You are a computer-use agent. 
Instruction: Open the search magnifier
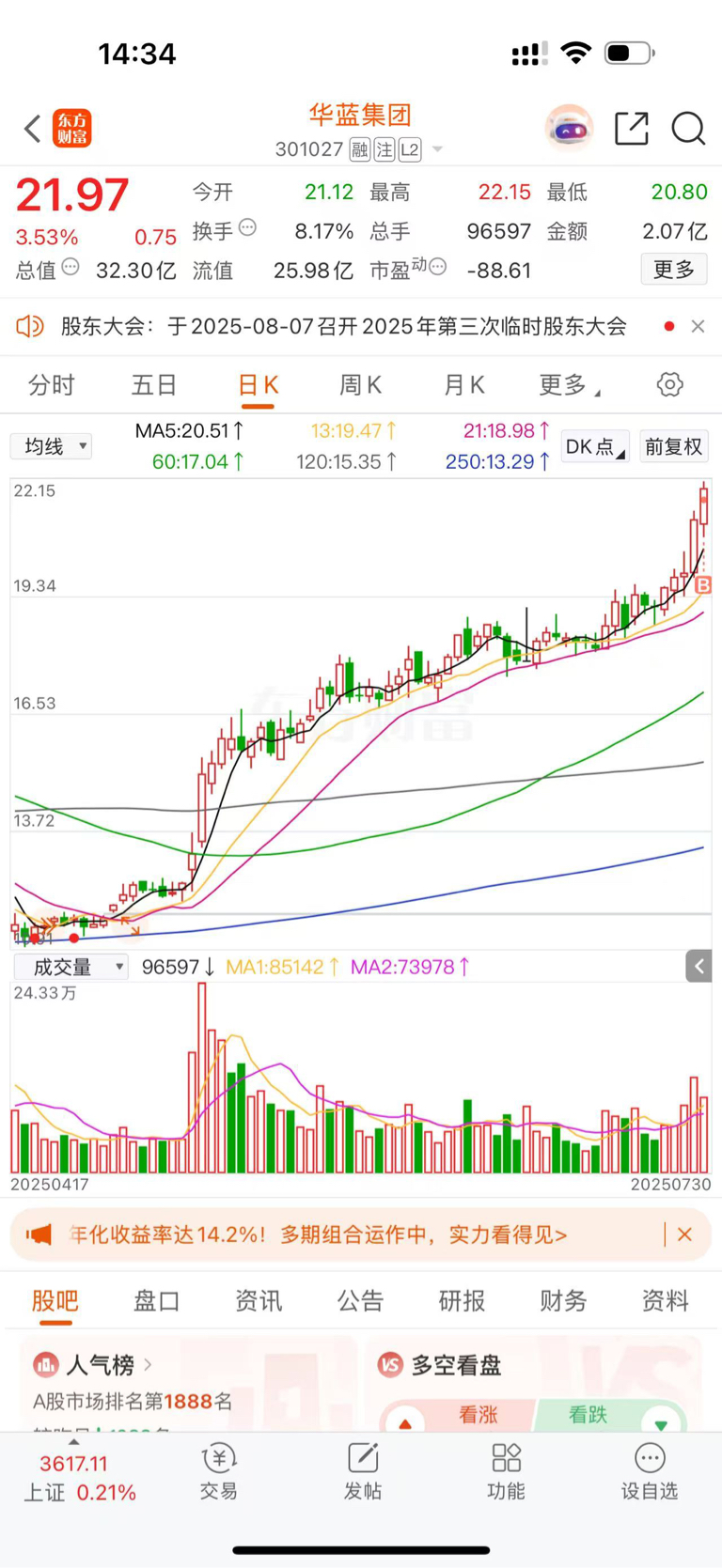tap(688, 129)
